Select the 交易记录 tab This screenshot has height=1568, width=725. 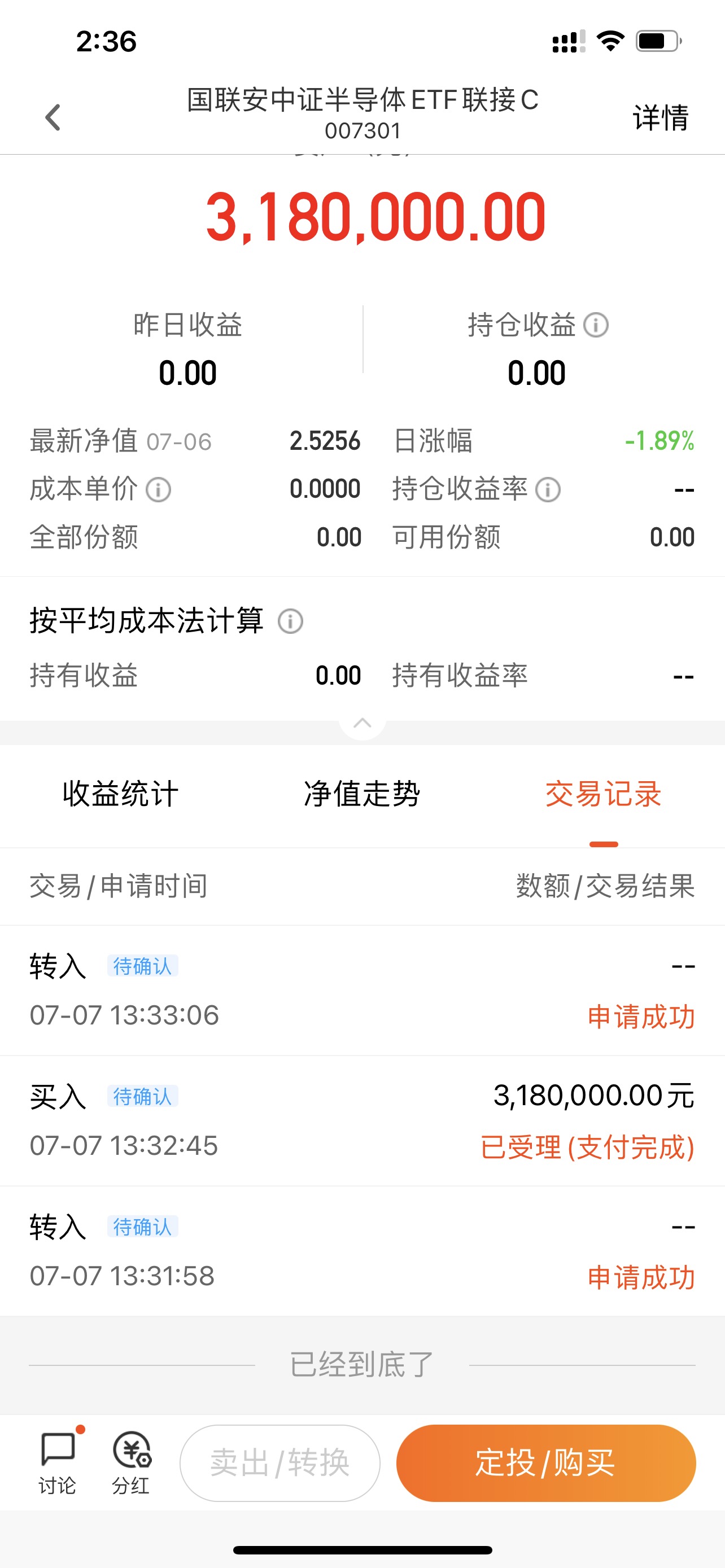coord(603,794)
